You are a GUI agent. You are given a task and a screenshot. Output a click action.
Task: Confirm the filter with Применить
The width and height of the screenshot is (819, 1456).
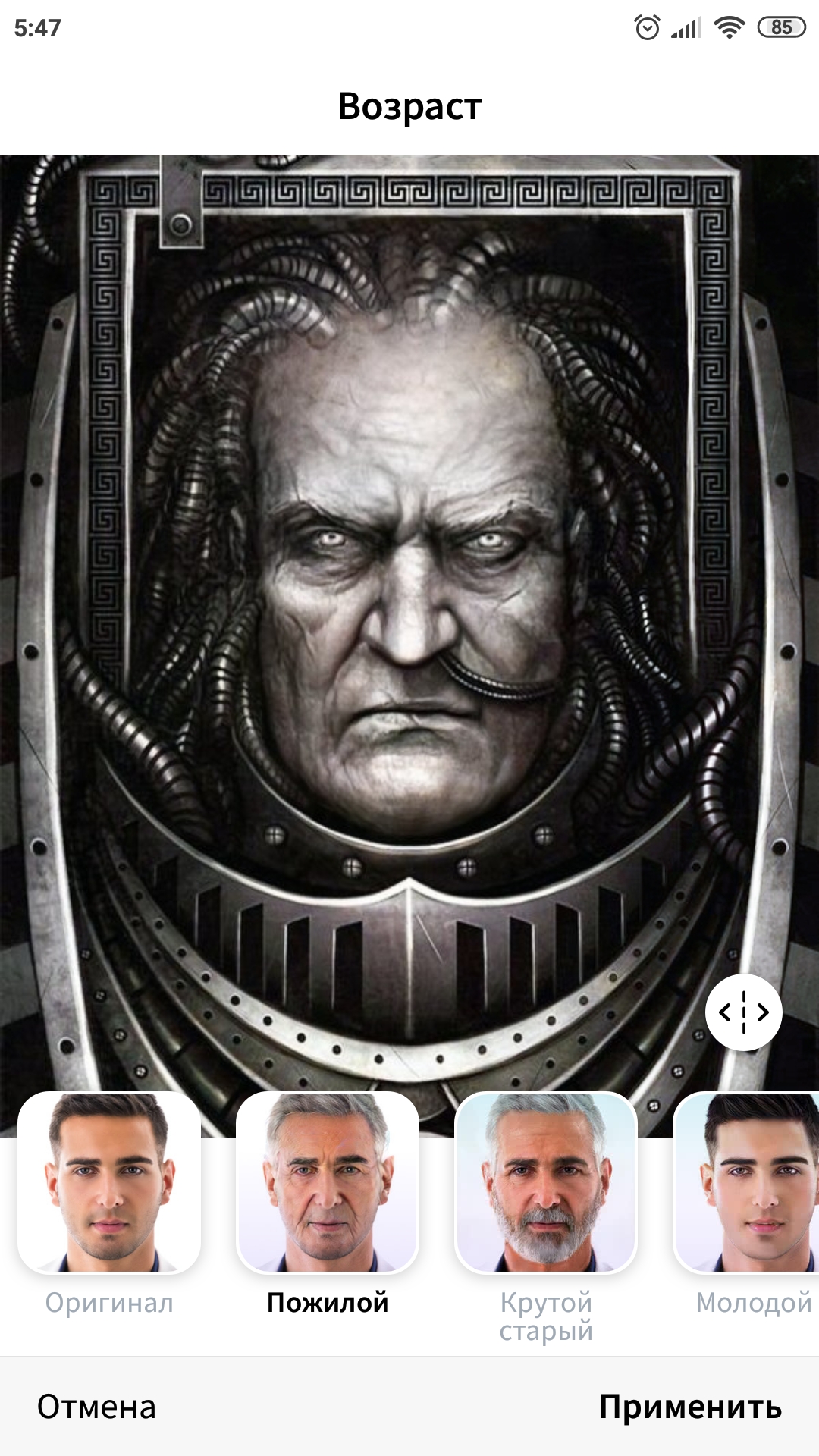(690, 1407)
